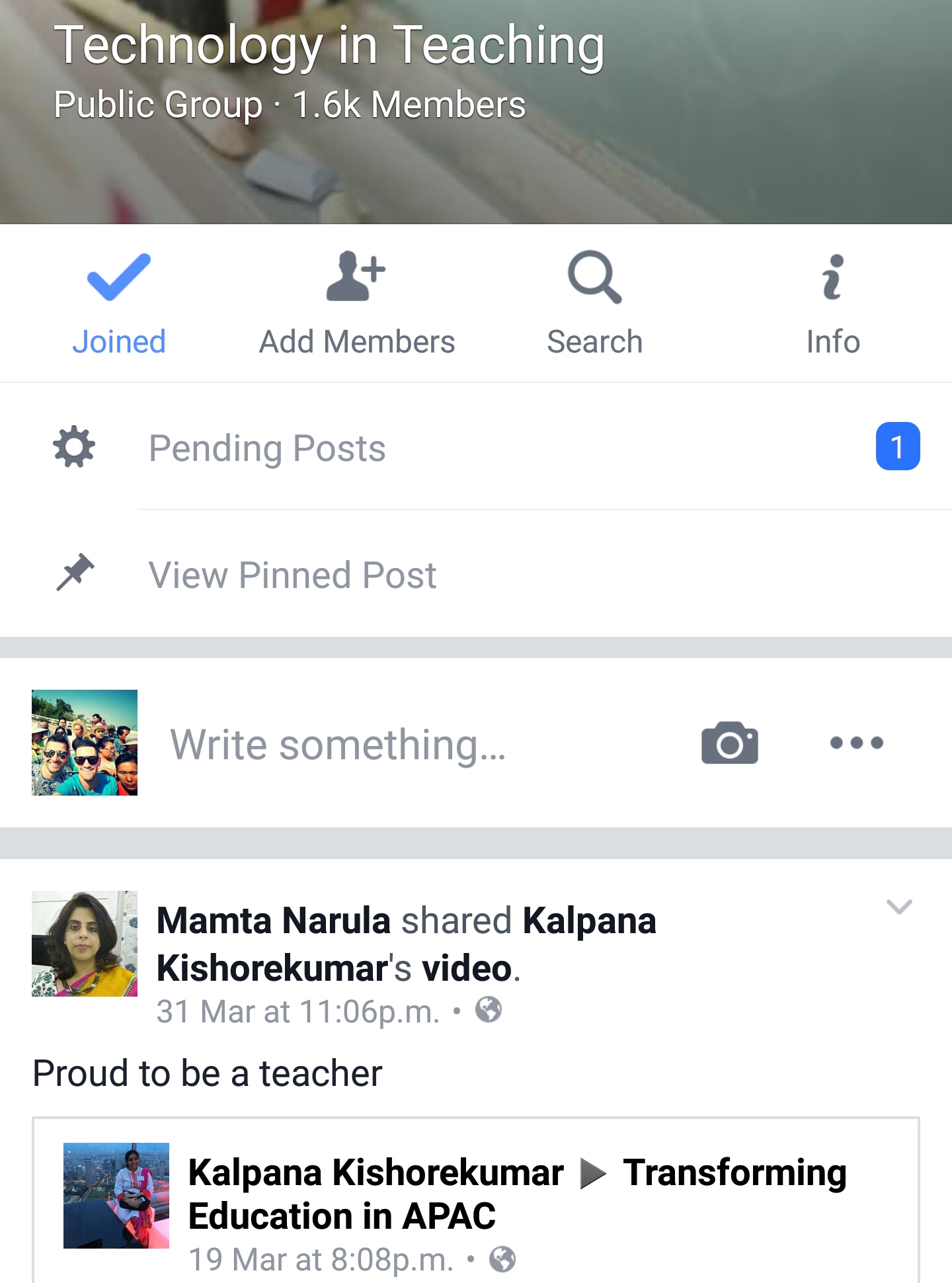Add a photo with the camera icon
952x1283 pixels.
pos(729,743)
